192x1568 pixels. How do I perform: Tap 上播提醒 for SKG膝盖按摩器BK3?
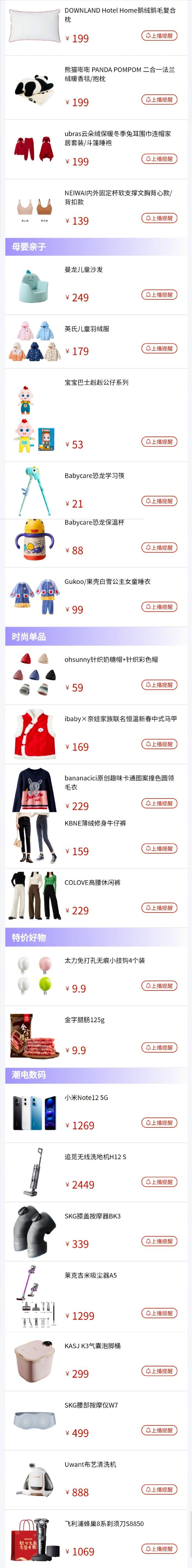coord(159,1241)
